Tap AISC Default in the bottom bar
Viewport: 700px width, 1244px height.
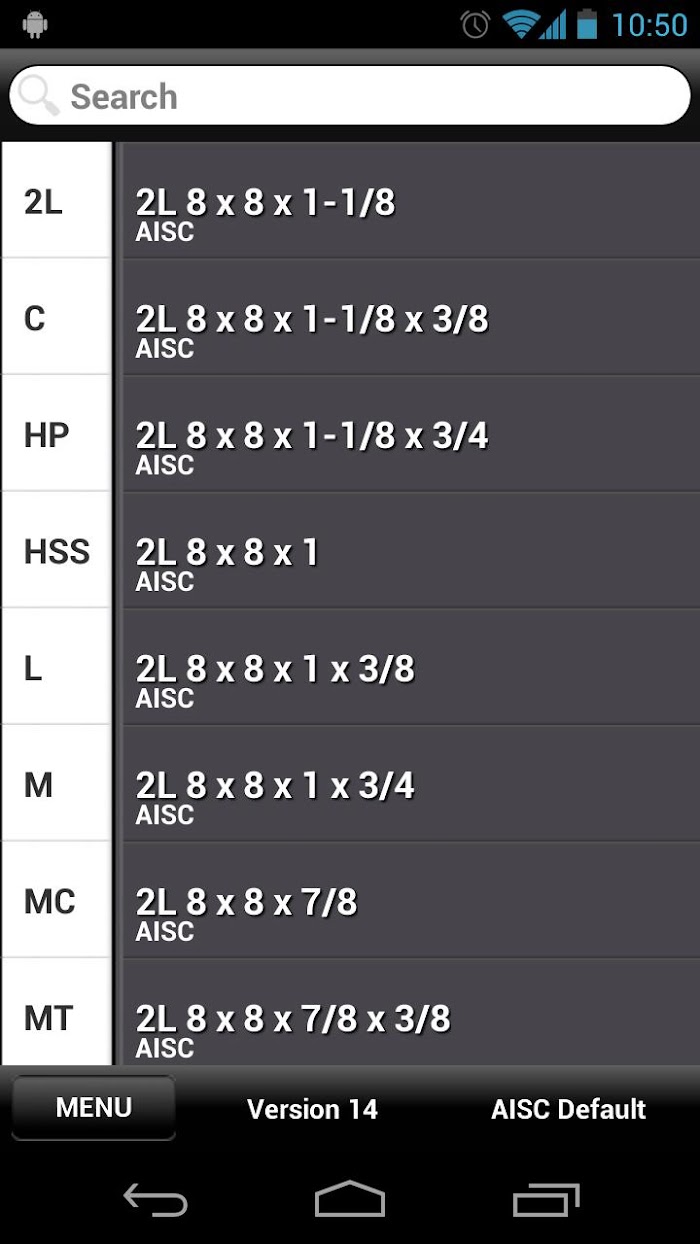click(568, 1109)
